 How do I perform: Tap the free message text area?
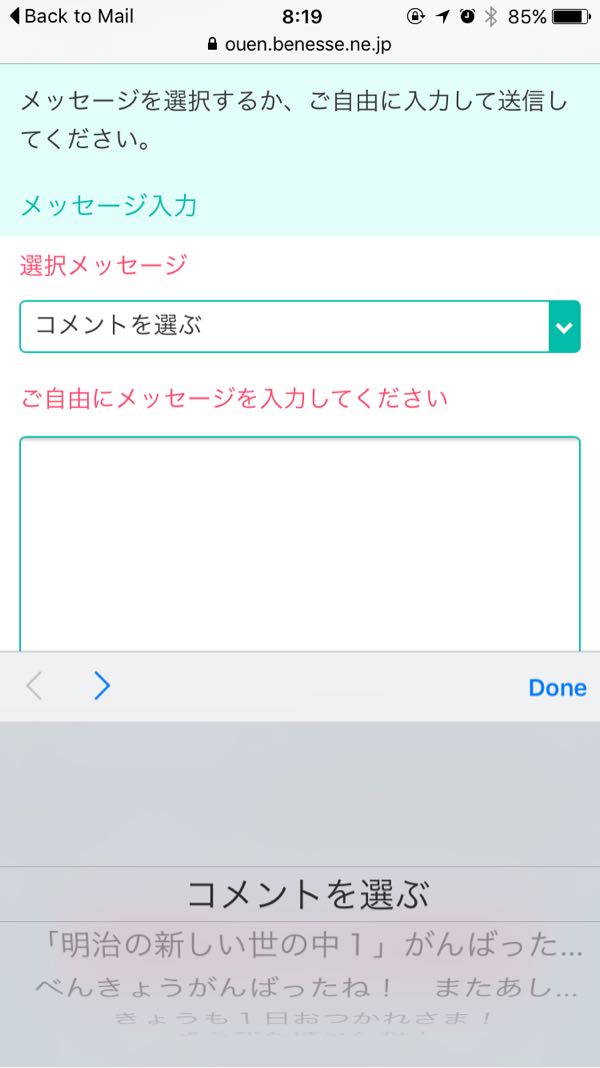tap(300, 544)
